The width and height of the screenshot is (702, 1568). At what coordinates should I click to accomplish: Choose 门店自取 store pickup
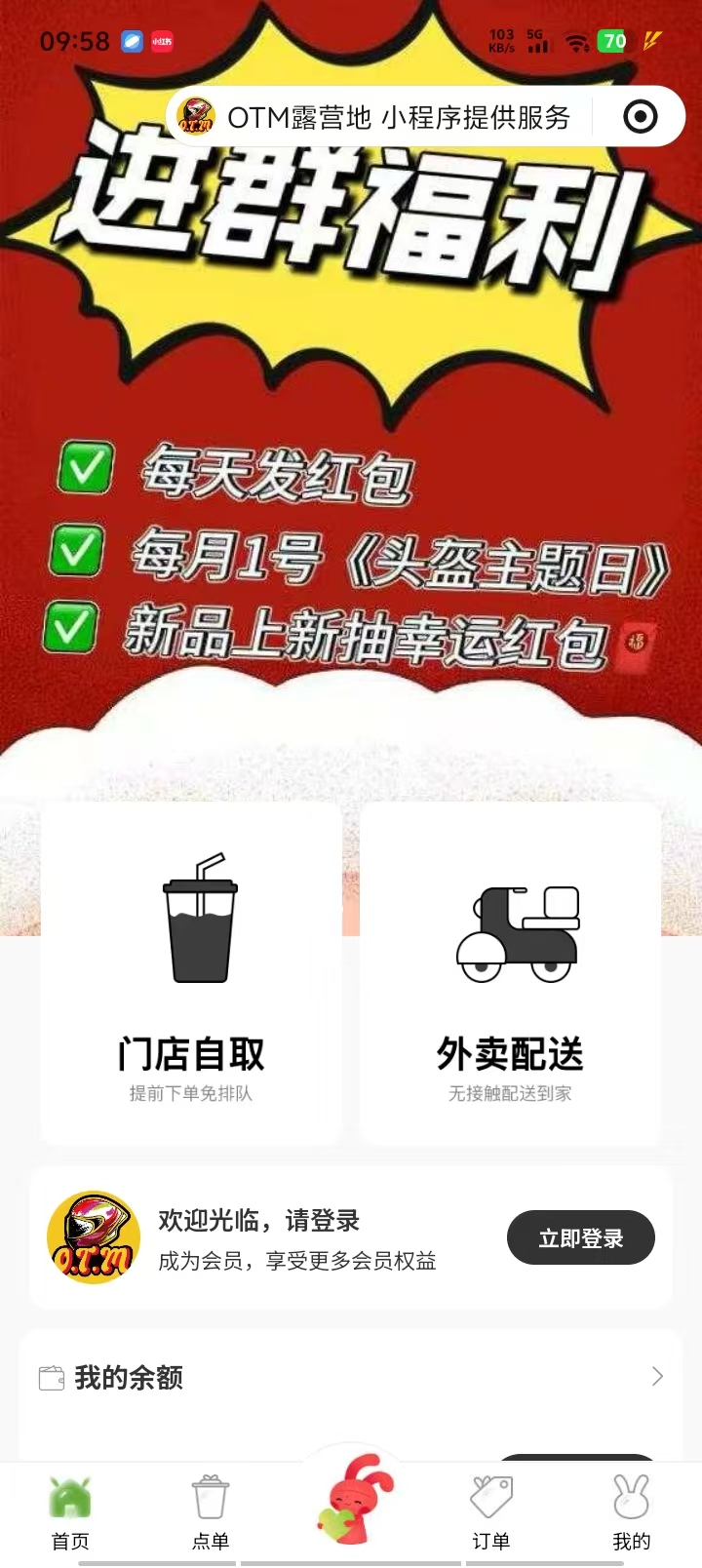tap(191, 973)
